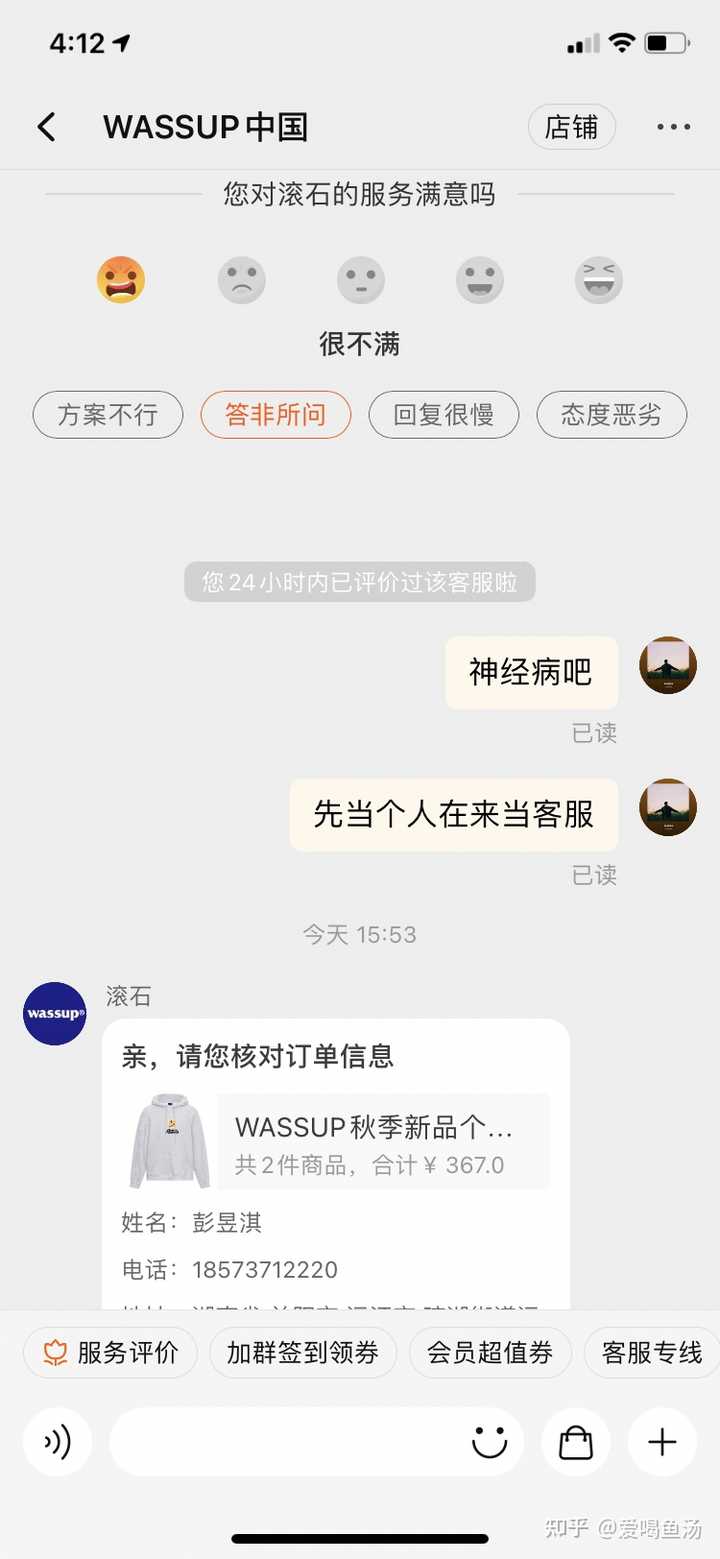The height and width of the screenshot is (1559, 720).
Task: Tap the plus icon for attachments
Action: point(661,1442)
